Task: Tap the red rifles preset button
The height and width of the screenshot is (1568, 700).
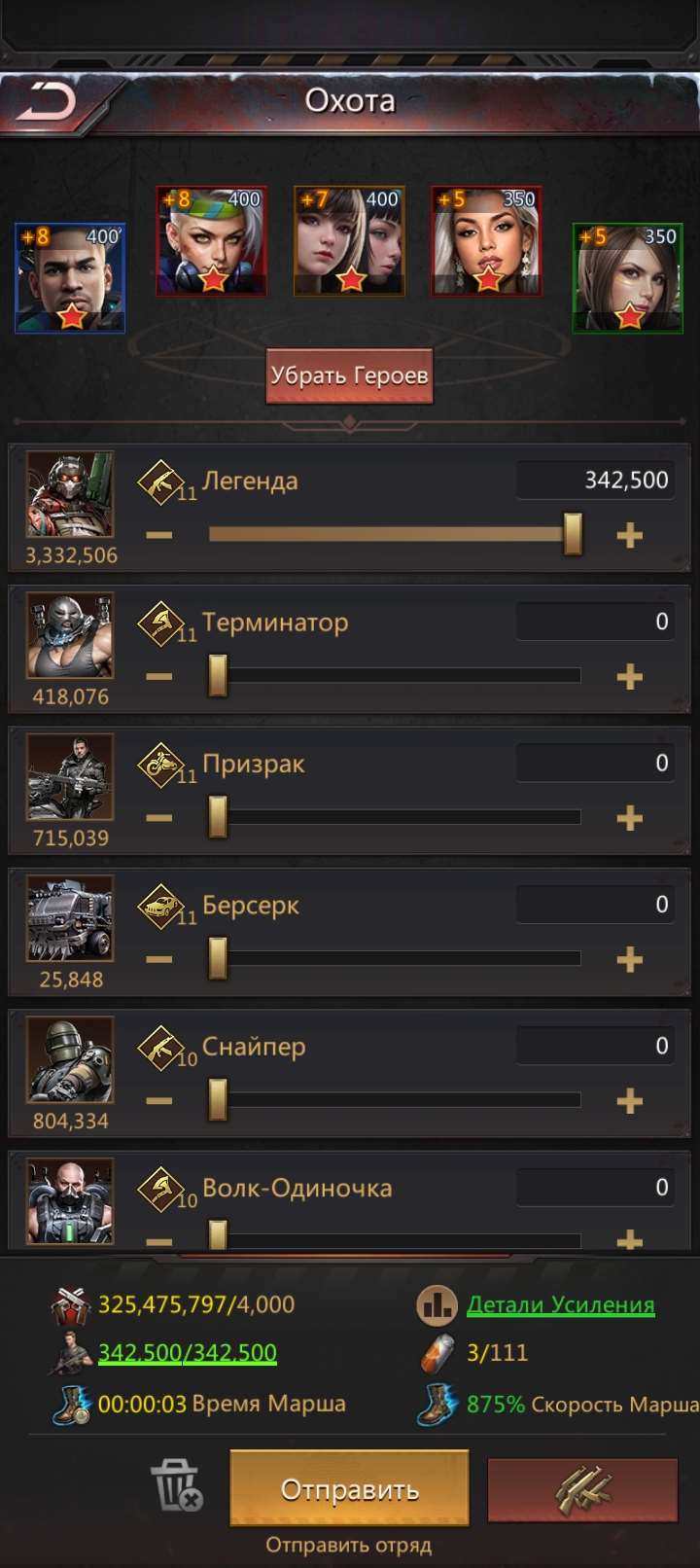Action: (581, 1489)
